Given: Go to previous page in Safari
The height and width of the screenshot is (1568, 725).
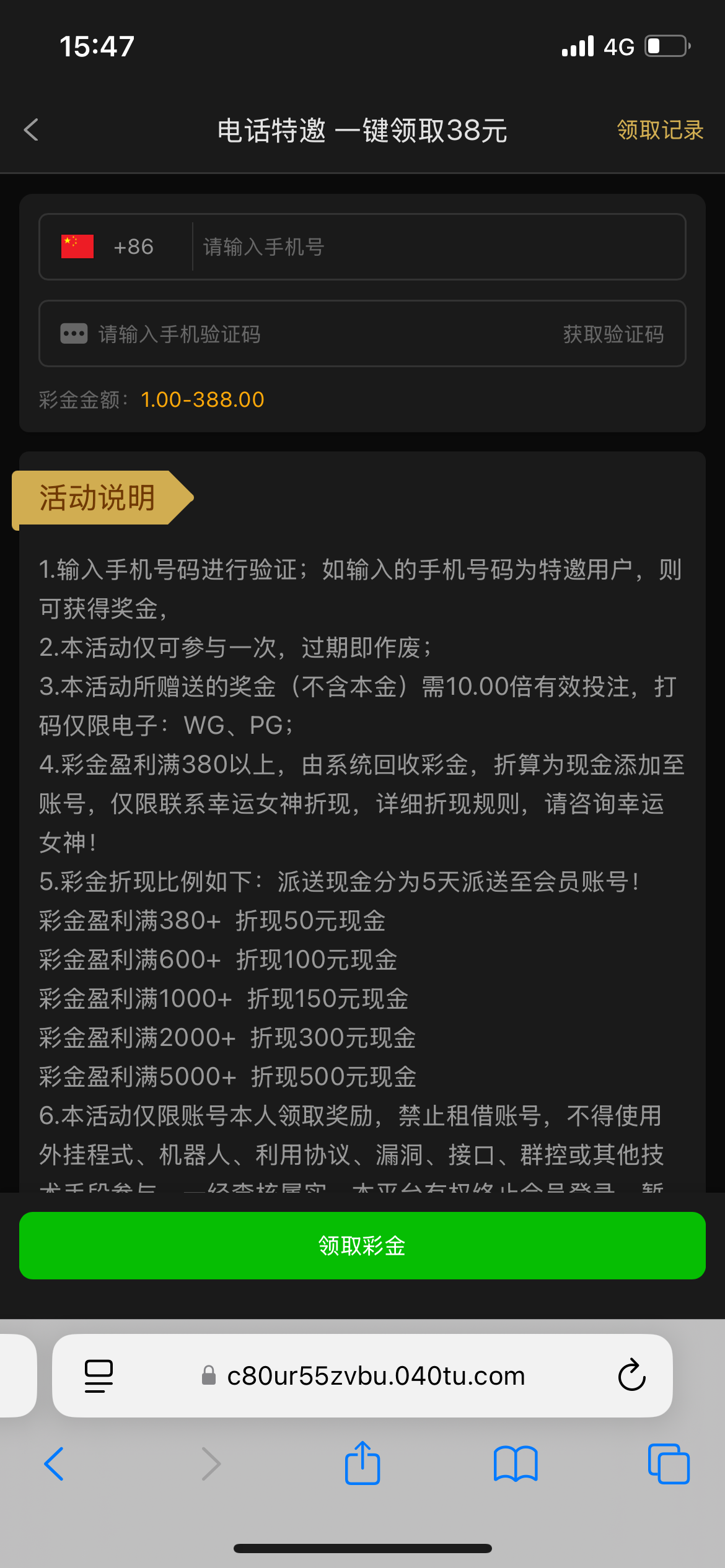Looking at the screenshot, I should point(55,1464).
